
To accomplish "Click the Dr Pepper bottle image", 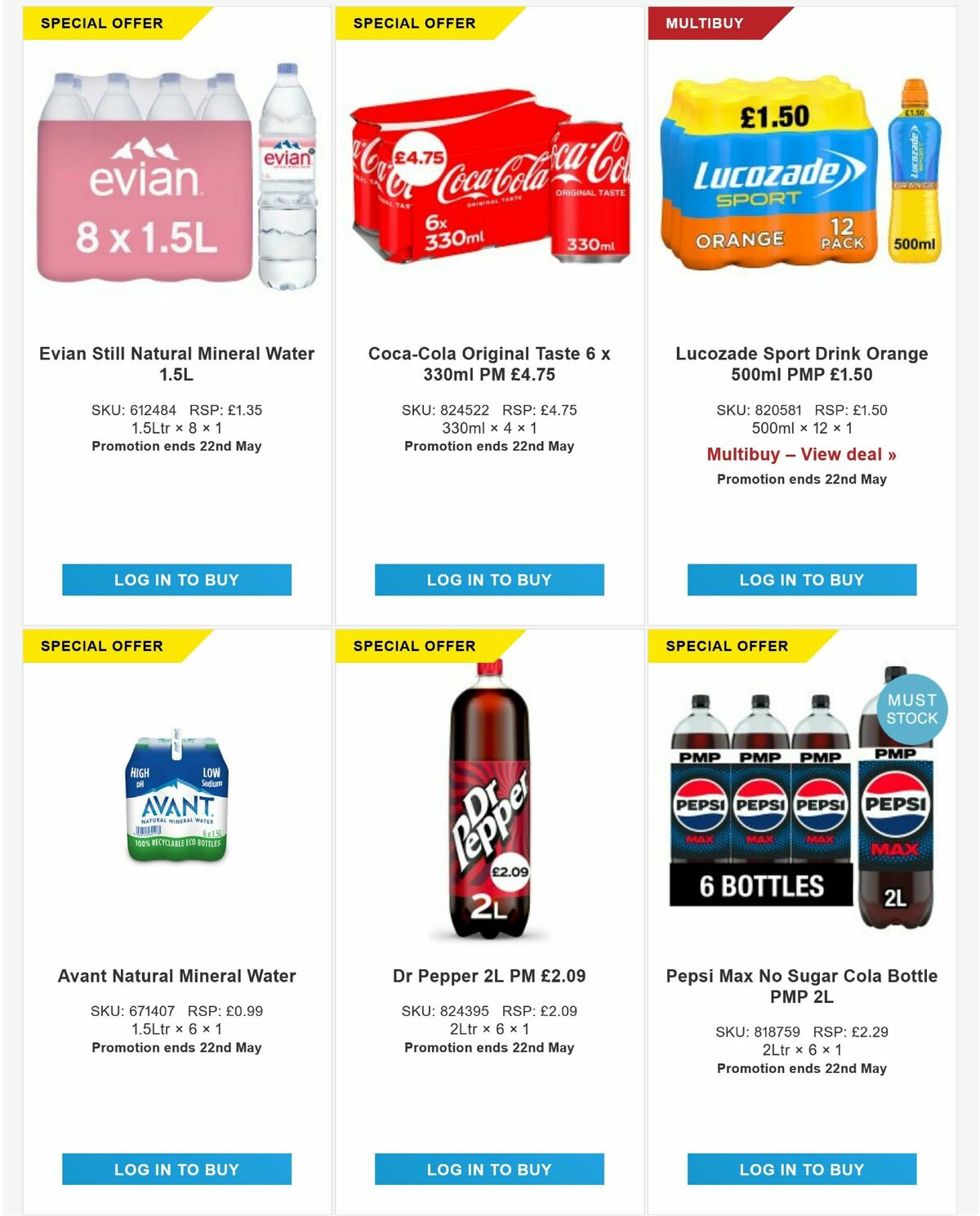I will [488, 808].
